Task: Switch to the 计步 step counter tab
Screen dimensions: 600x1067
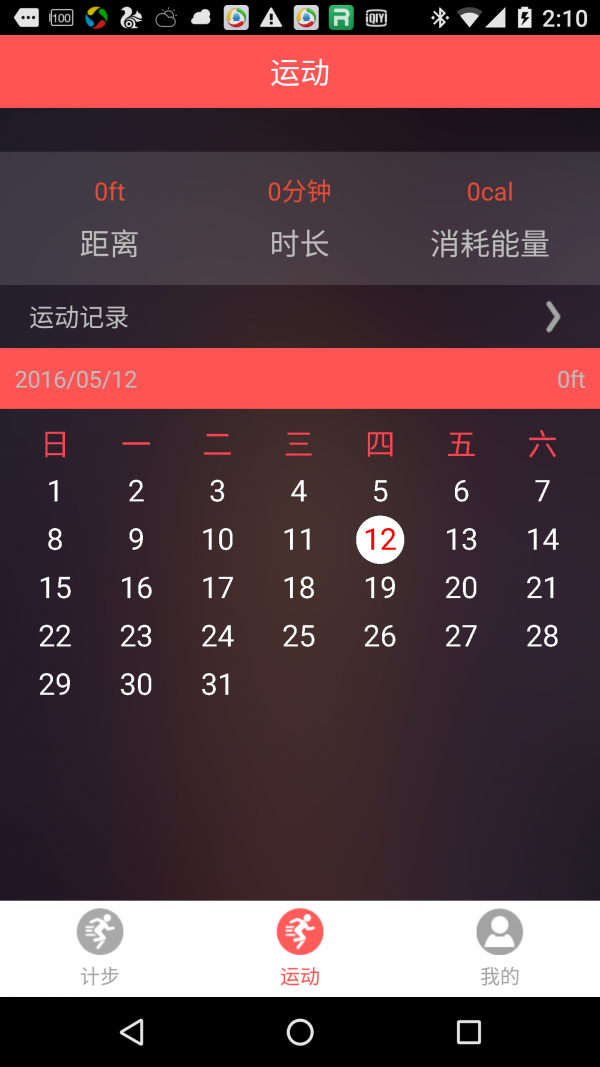Action: 100,946
